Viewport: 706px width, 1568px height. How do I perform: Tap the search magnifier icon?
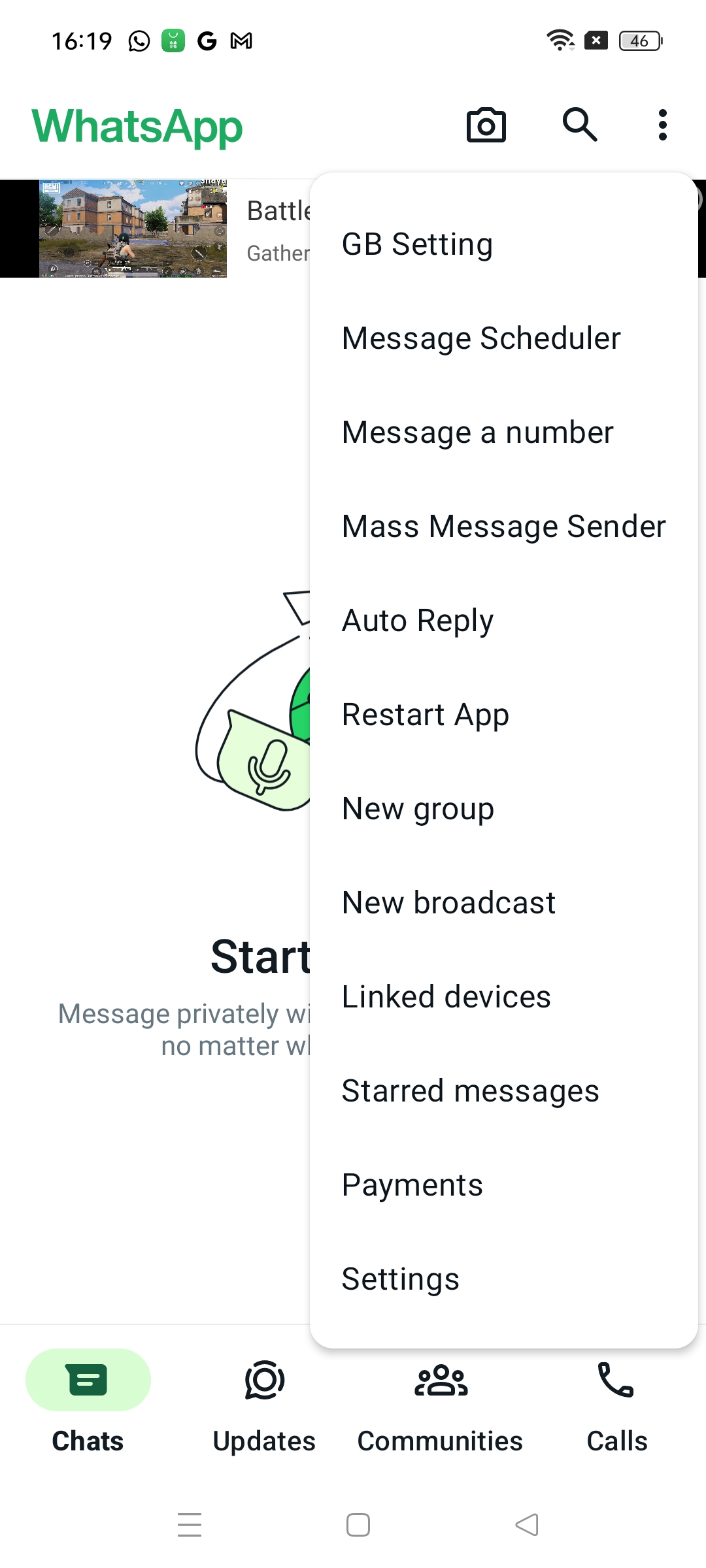580,125
